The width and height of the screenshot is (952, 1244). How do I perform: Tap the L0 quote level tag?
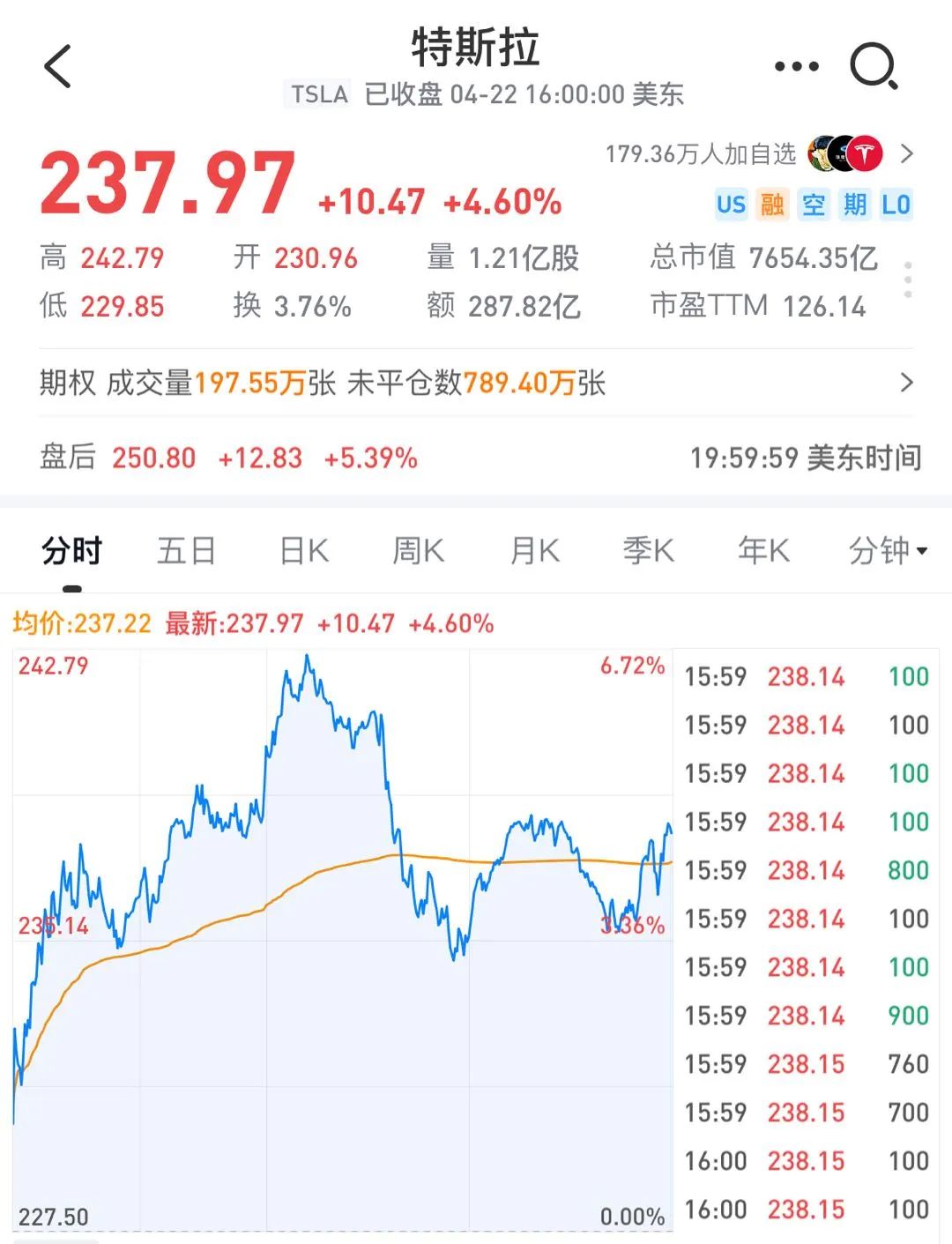coord(896,205)
